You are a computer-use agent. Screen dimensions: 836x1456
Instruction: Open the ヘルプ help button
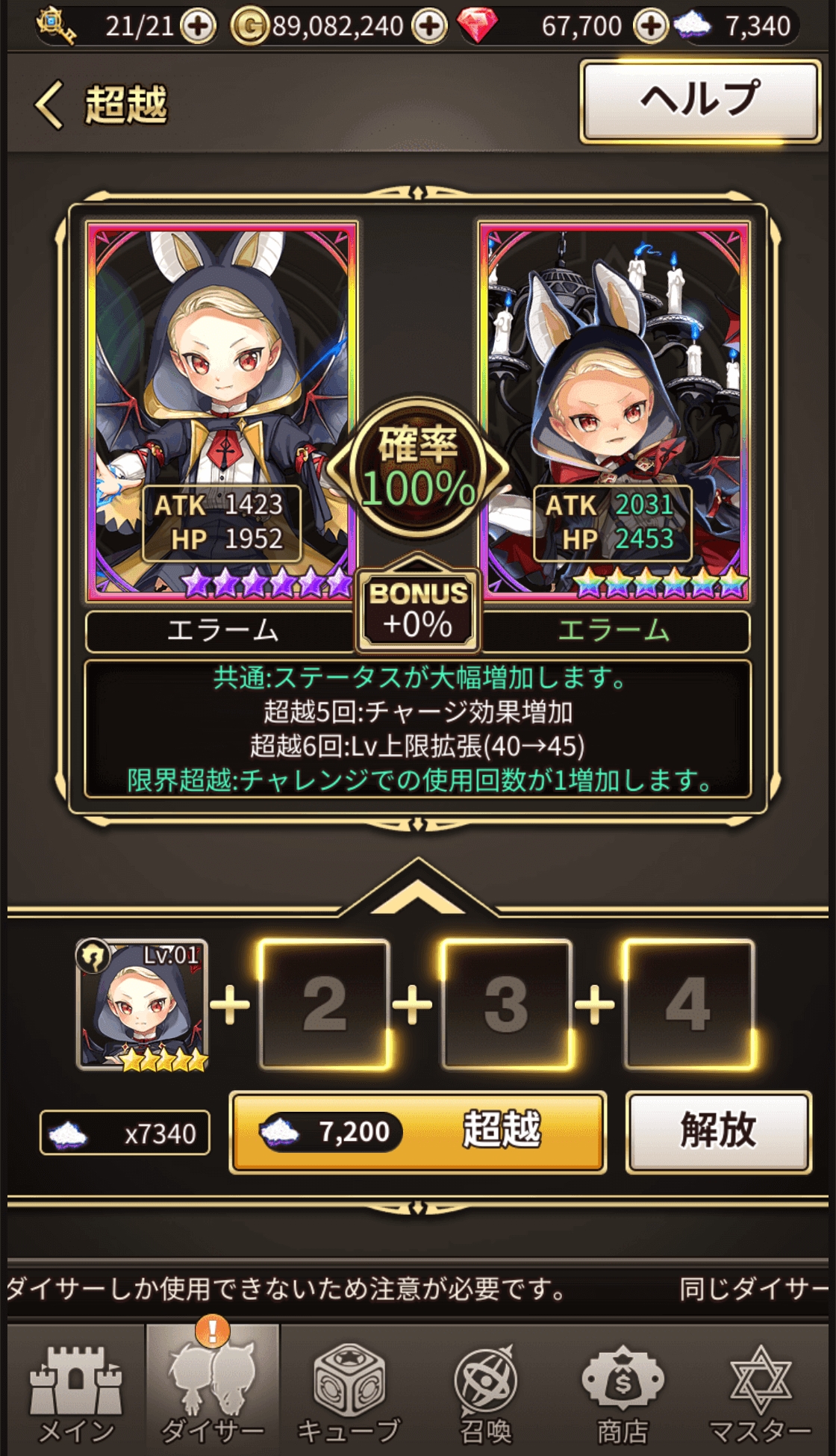coord(700,101)
